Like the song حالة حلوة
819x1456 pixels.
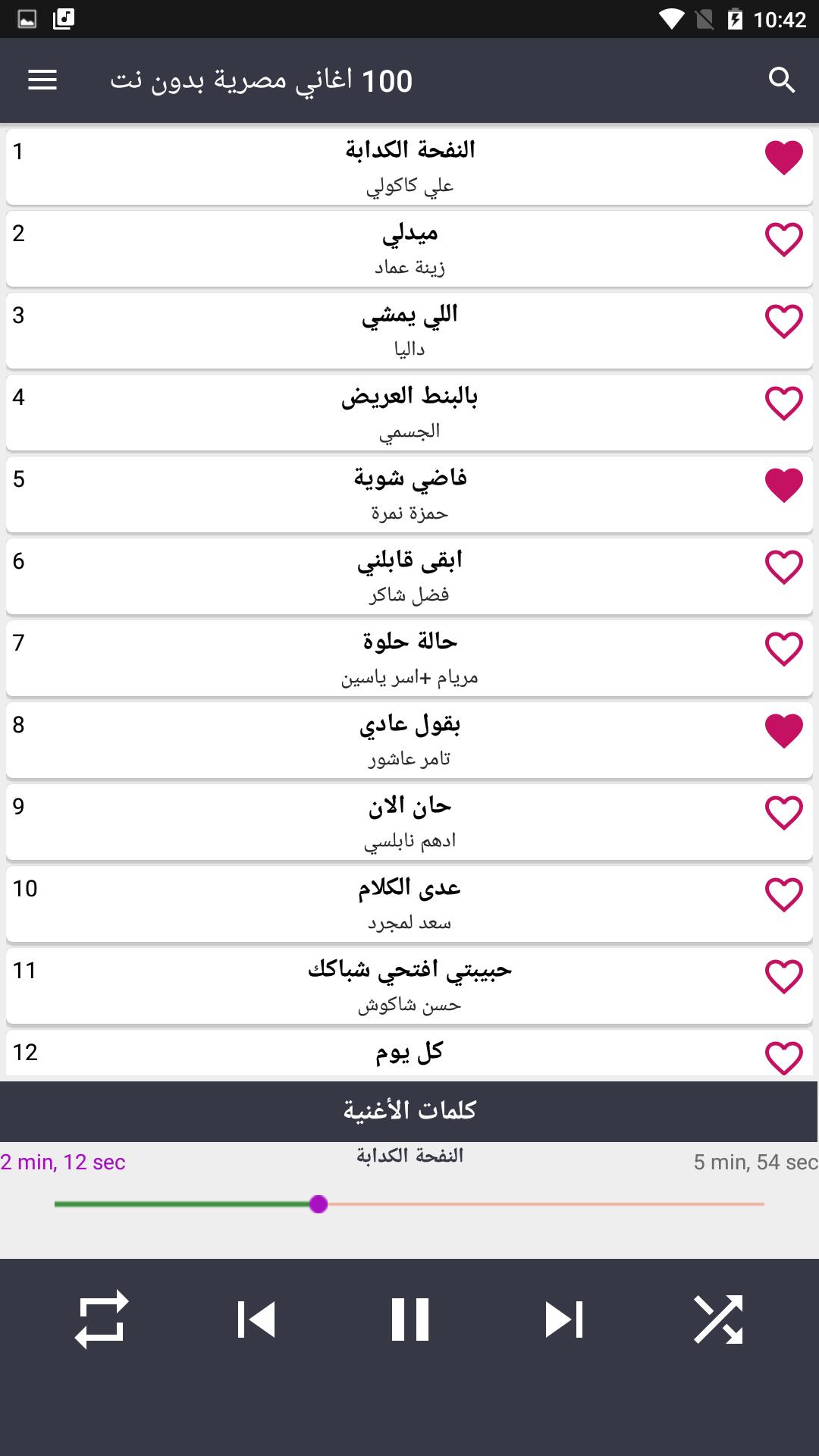[784, 649]
